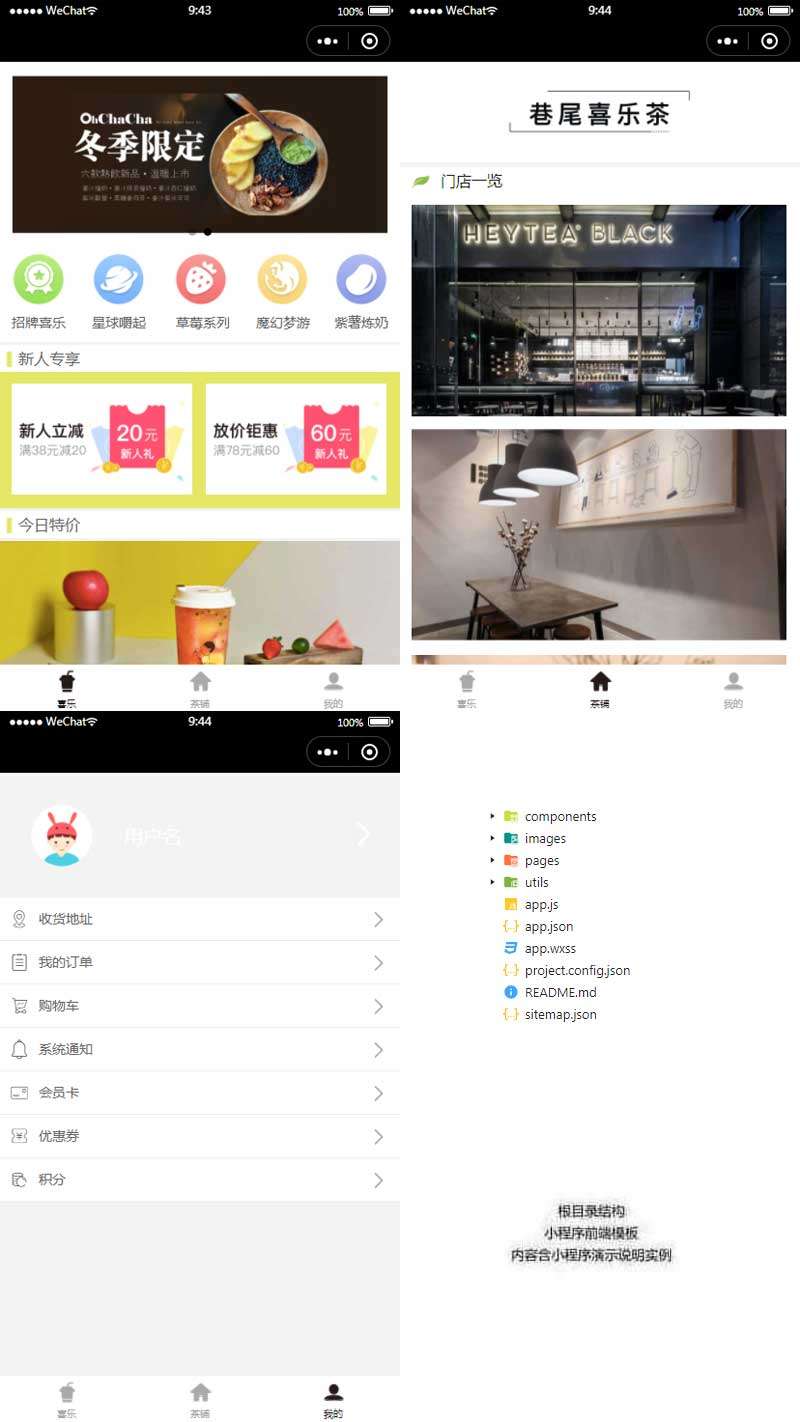Select the 紫薯炼奶 category icon

click(361, 279)
